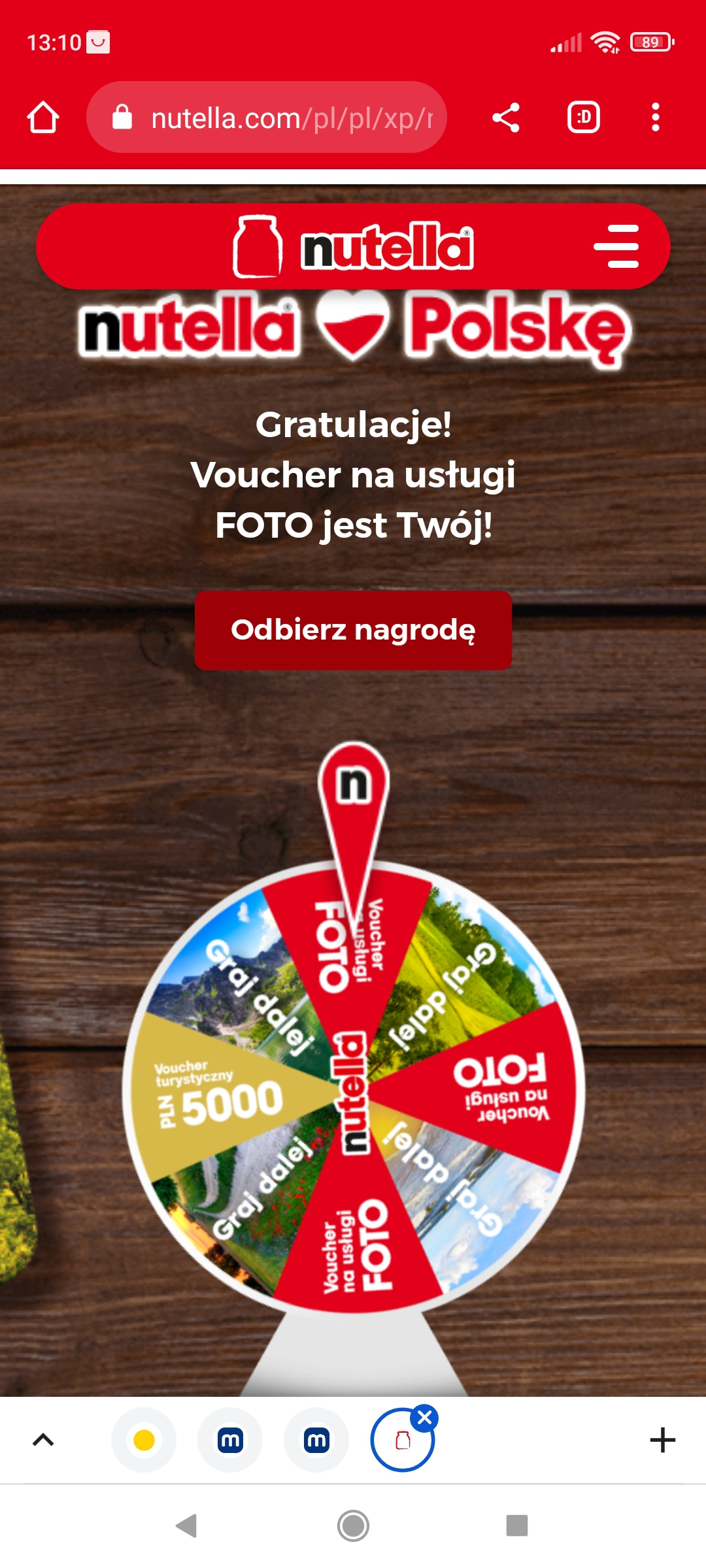Viewport: 706px width, 1568px height.
Task: Expand the tab strip with the up chevron
Action: tap(43, 1440)
